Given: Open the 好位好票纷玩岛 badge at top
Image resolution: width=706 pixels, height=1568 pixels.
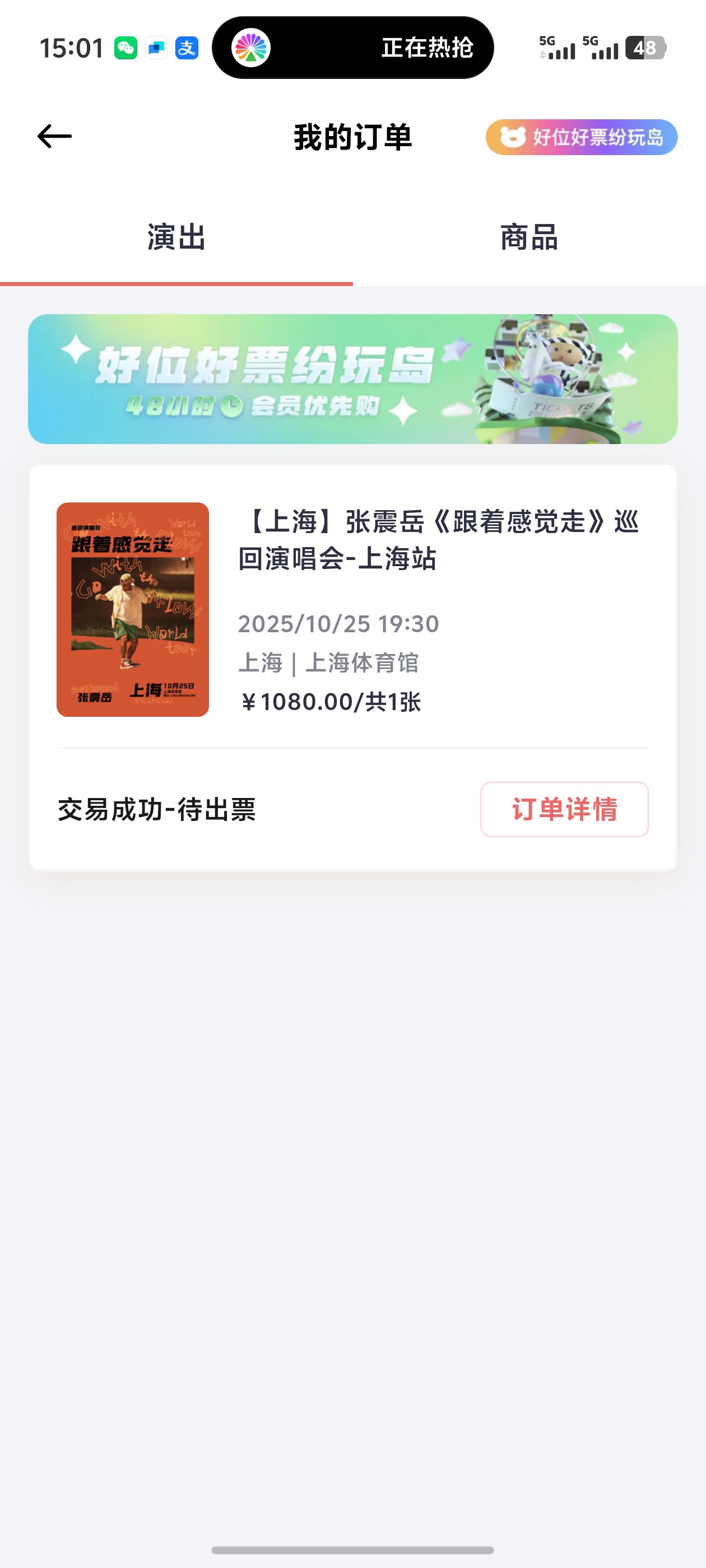Looking at the screenshot, I should (581, 137).
